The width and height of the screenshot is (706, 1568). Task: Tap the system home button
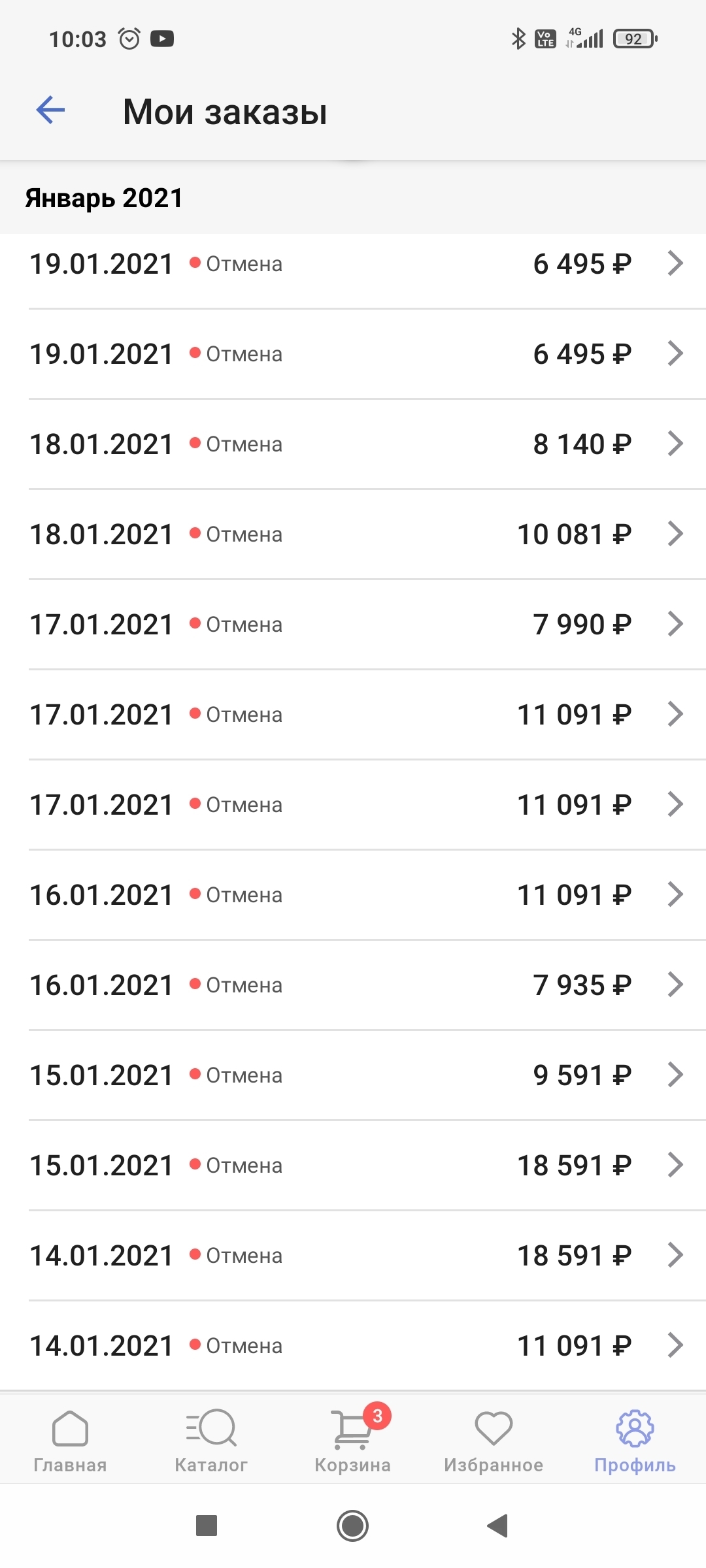[353, 1526]
